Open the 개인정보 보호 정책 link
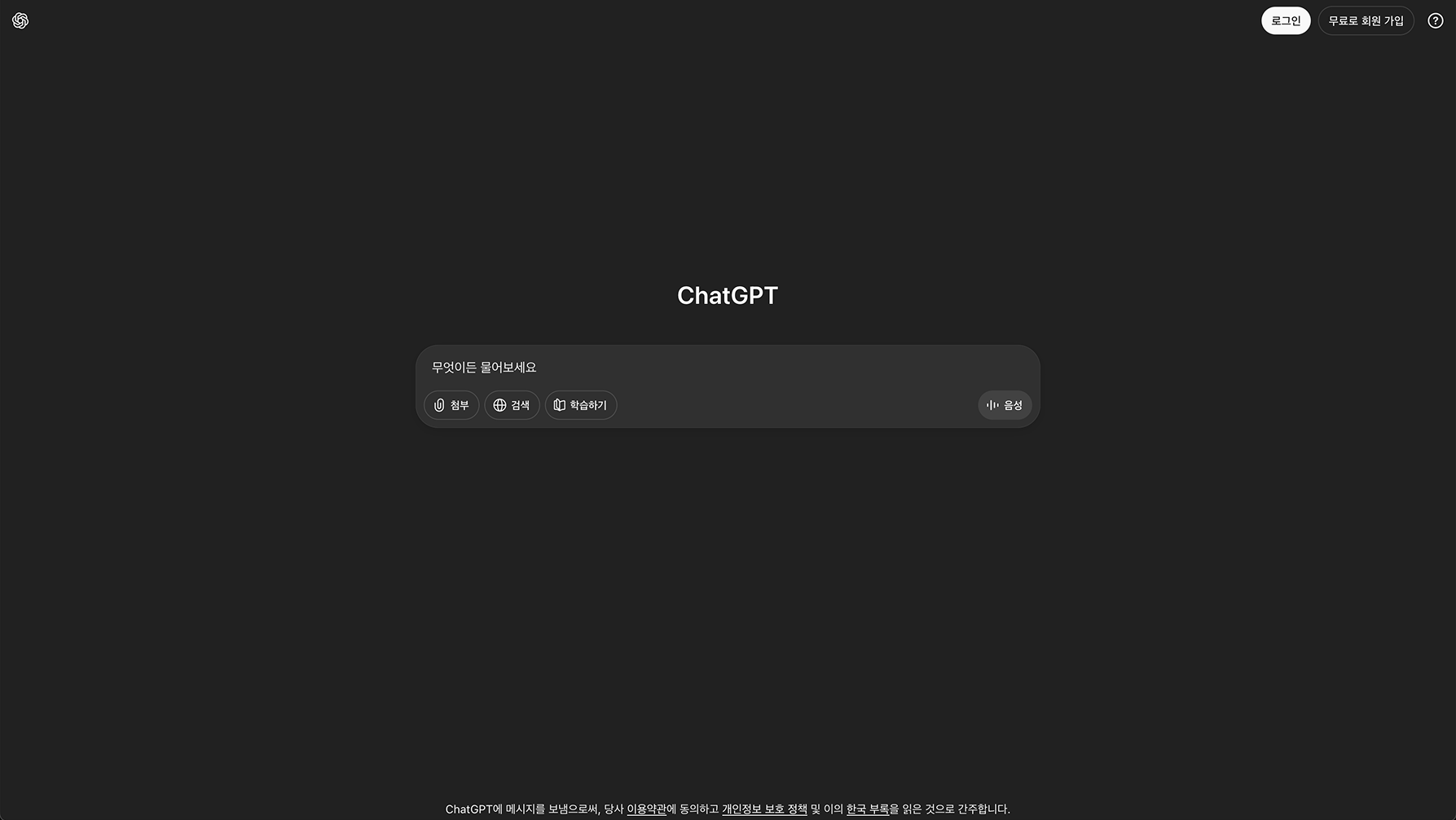The height and width of the screenshot is (820, 1456). click(763, 809)
